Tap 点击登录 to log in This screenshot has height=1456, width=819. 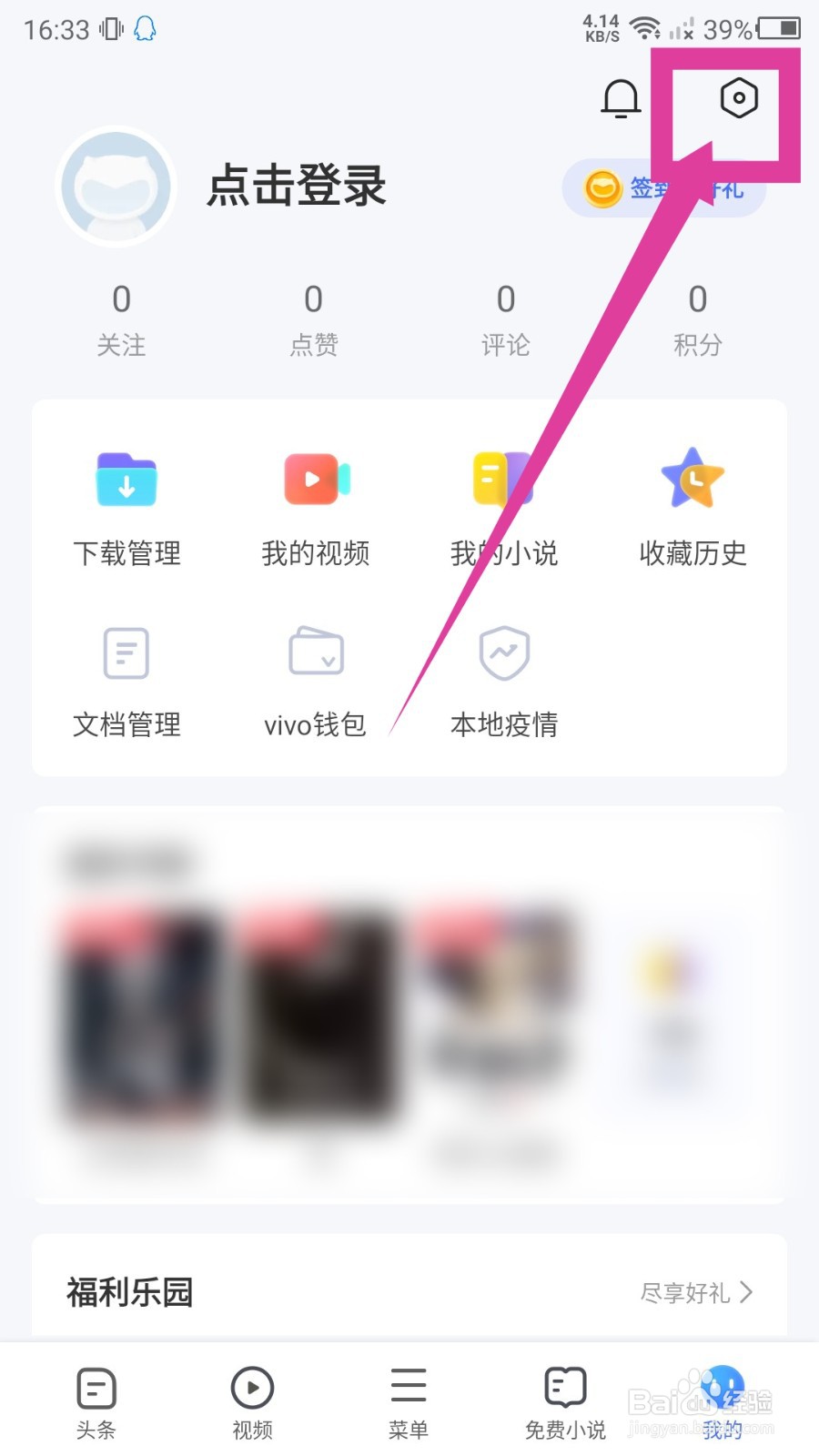[x=294, y=187]
